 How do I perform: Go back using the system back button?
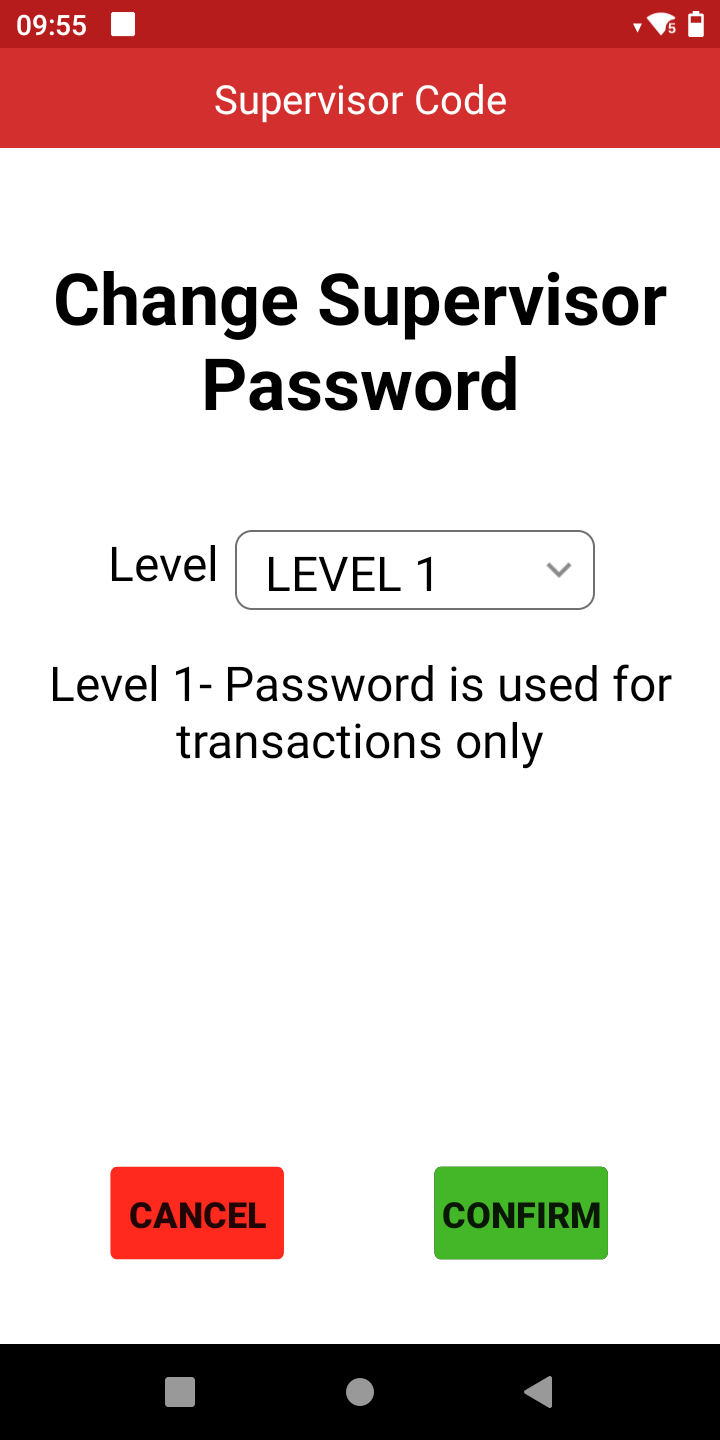pos(539,1391)
